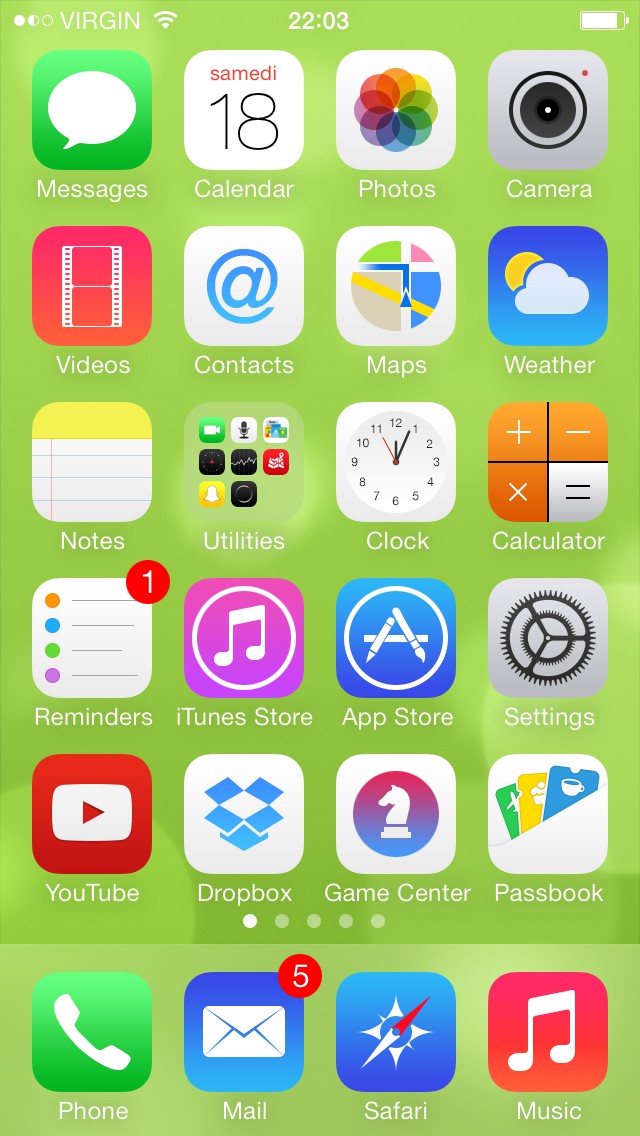
Task: Open the Calendar app
Action: click(x=244, y=110)
